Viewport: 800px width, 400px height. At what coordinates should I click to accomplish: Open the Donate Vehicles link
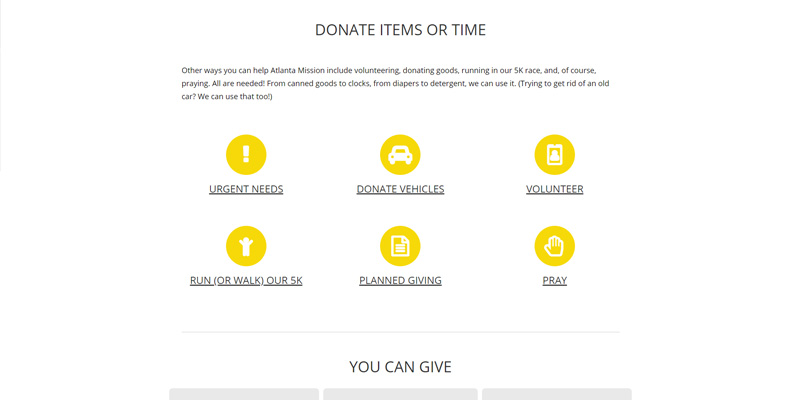[x=400, y=189]
